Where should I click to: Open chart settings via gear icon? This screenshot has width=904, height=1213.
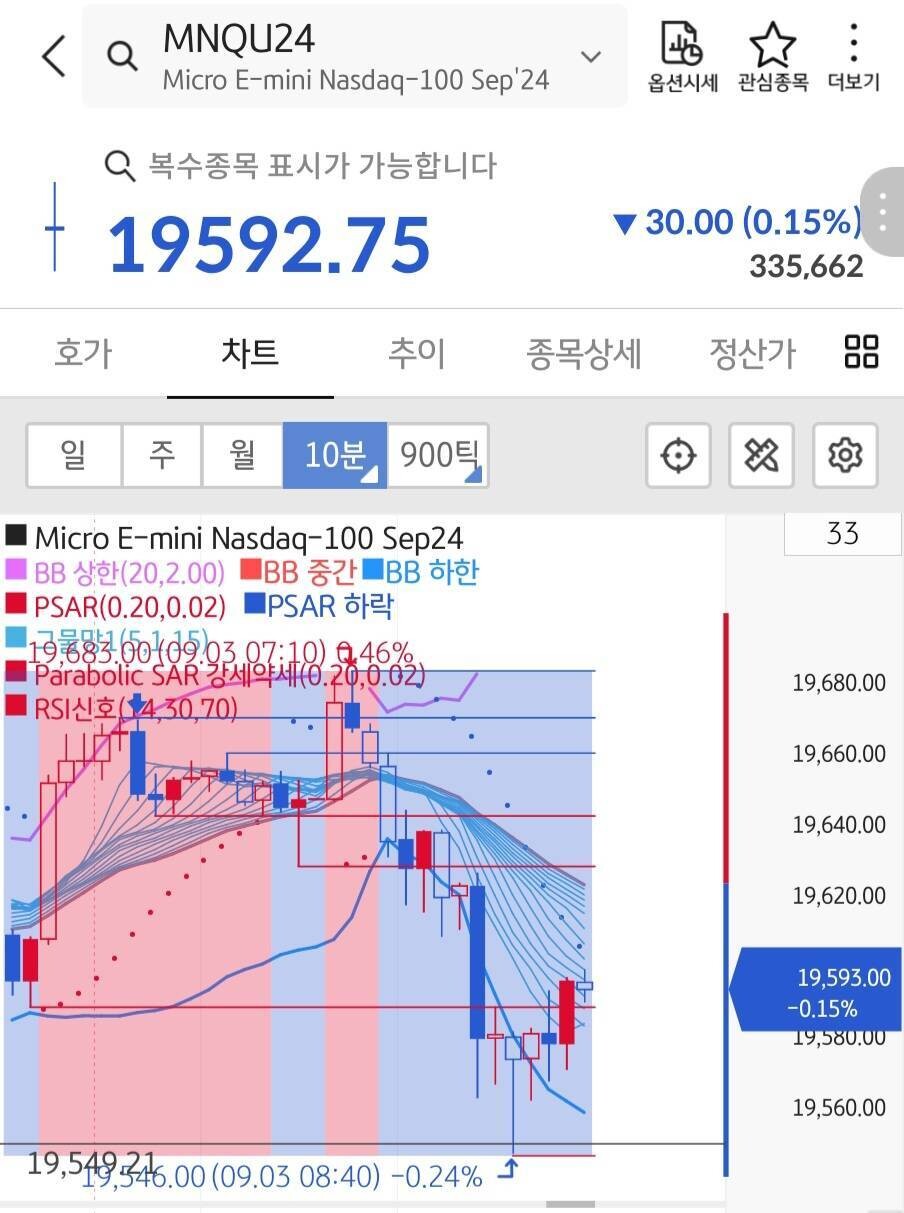pyautogui.click(x=845, y=455)
